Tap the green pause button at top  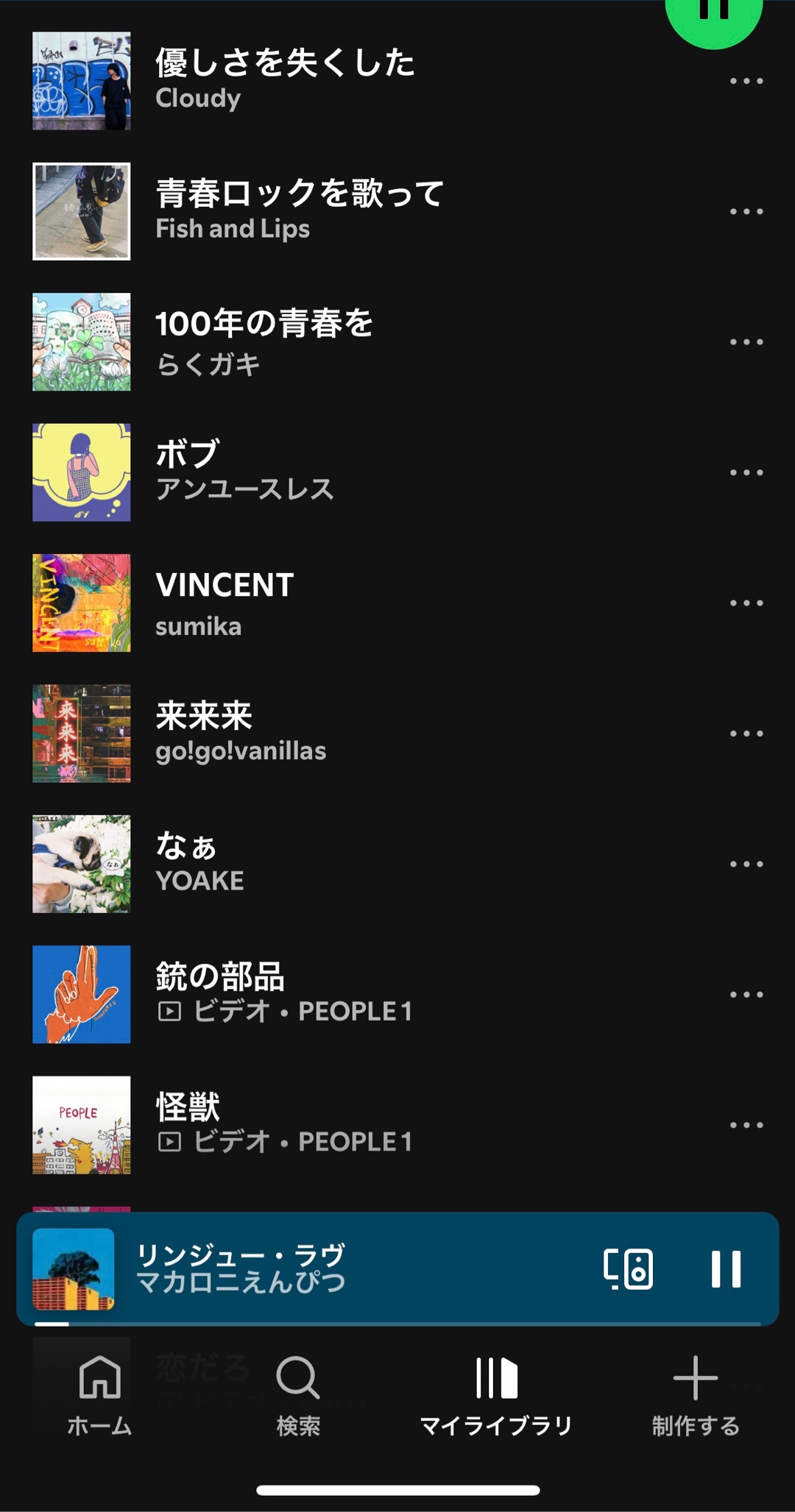[713, 13]
